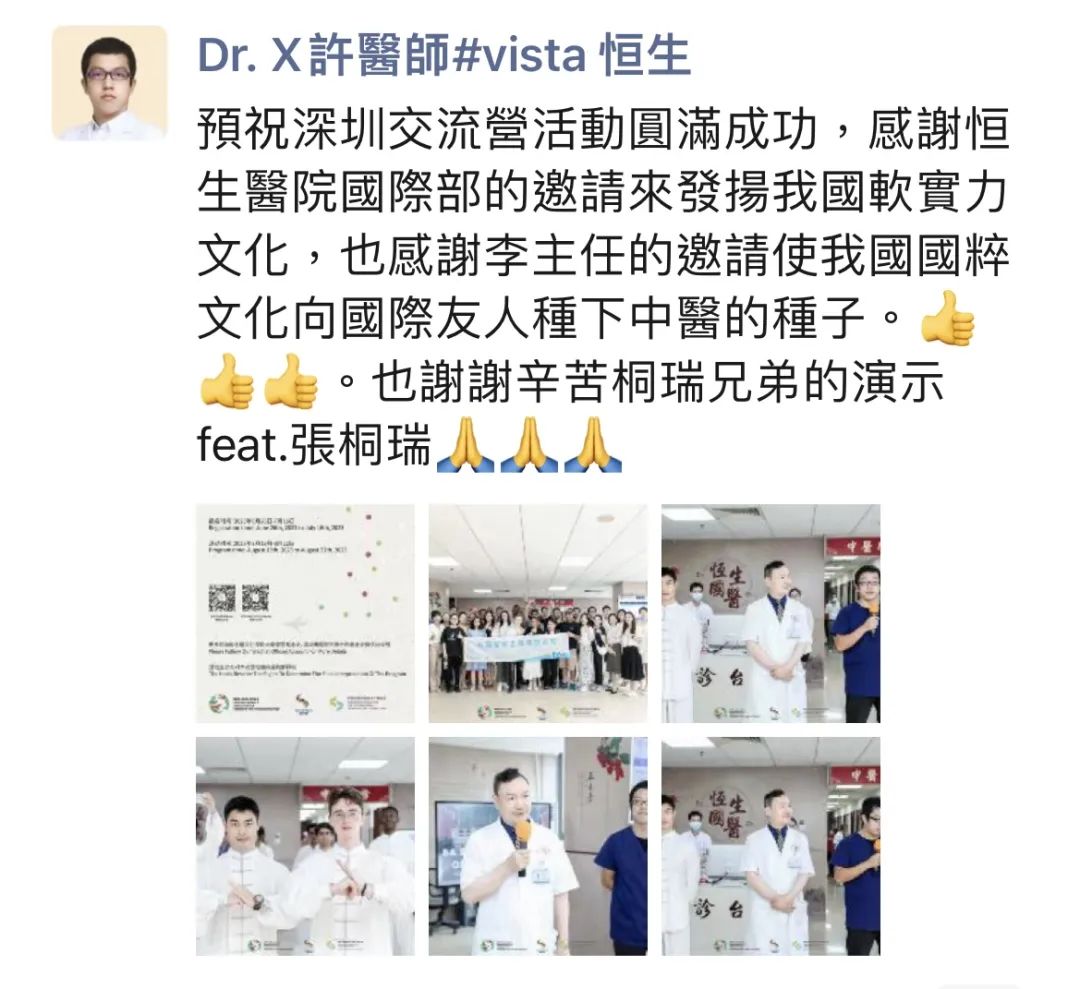Open the QR code flyer photo
Image resolution: width=1080 pixels, height=989 pixels.
tap(305, 613)
